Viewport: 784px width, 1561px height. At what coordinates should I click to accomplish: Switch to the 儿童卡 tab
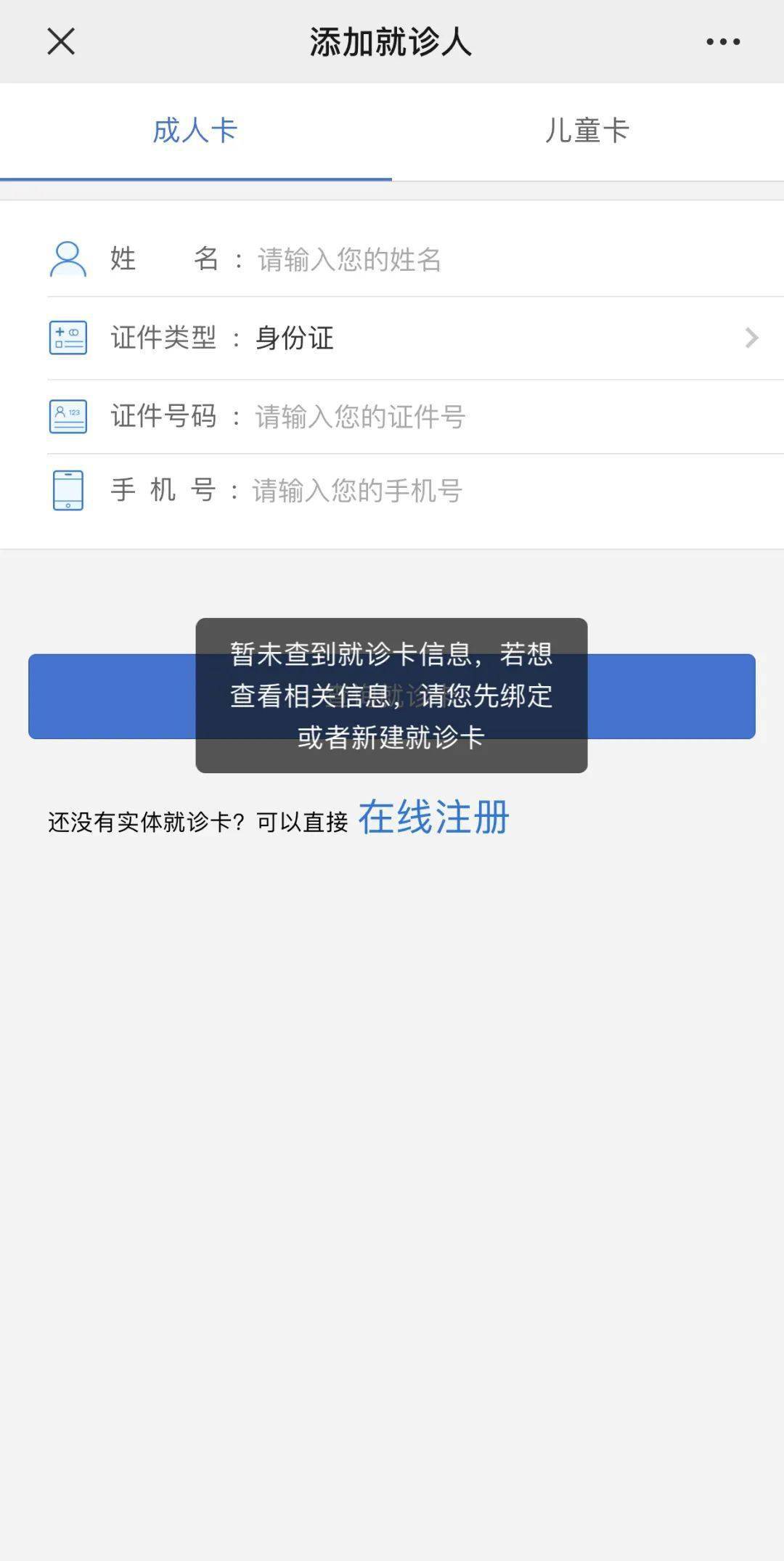(587, 131)
